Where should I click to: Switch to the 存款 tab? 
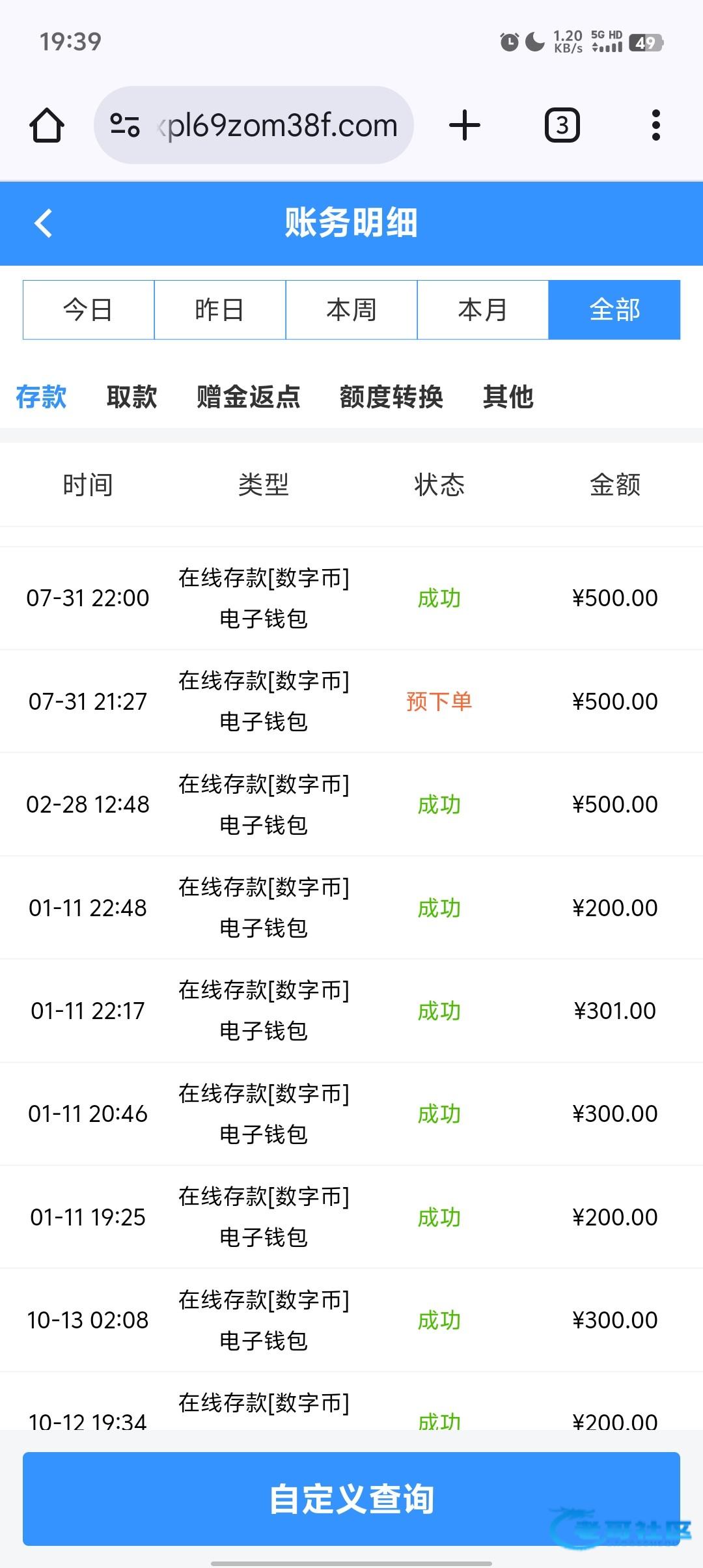click(x=41, y=397)
